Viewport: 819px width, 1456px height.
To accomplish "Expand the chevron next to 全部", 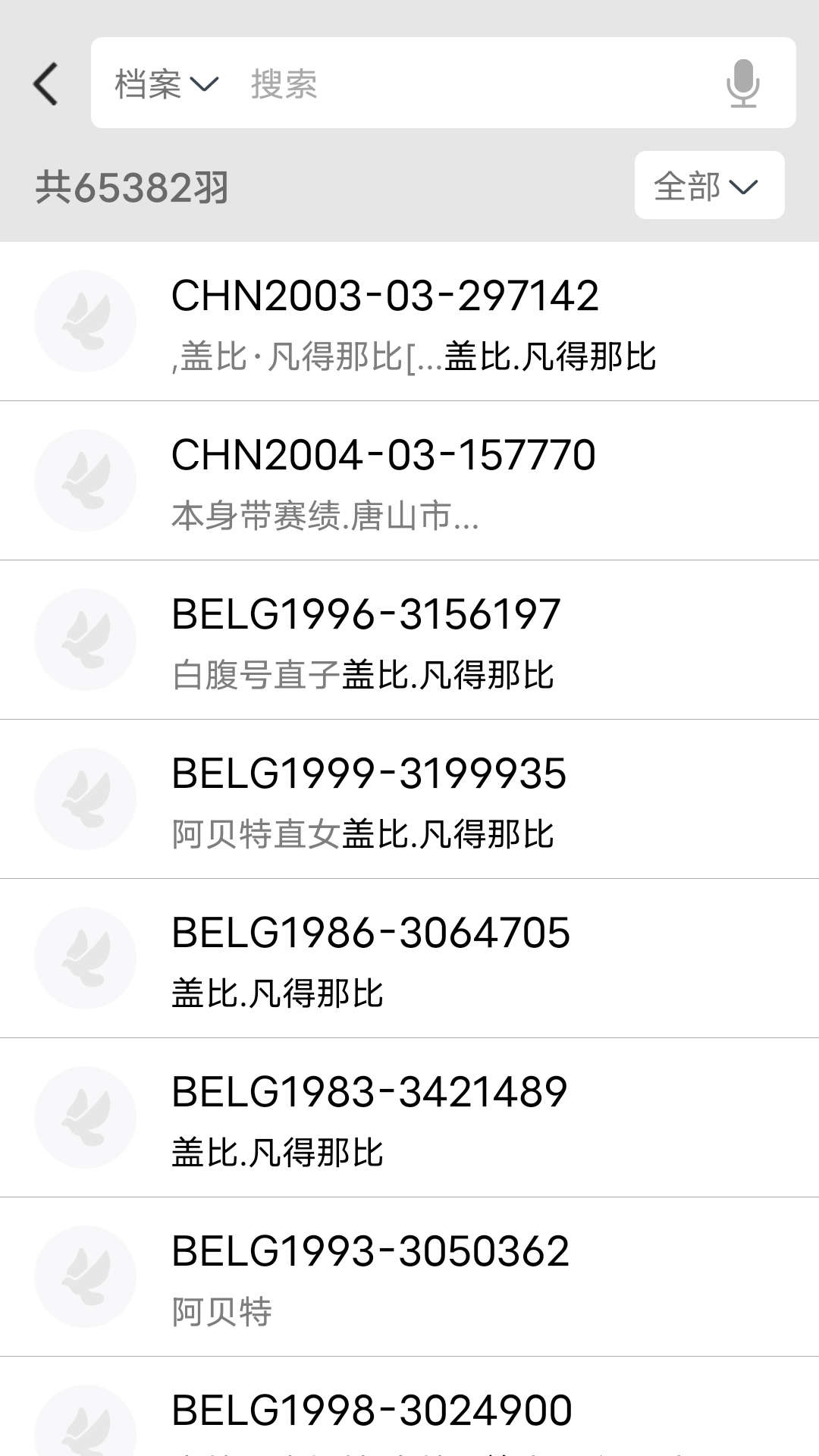I will [x=746, y=184].
